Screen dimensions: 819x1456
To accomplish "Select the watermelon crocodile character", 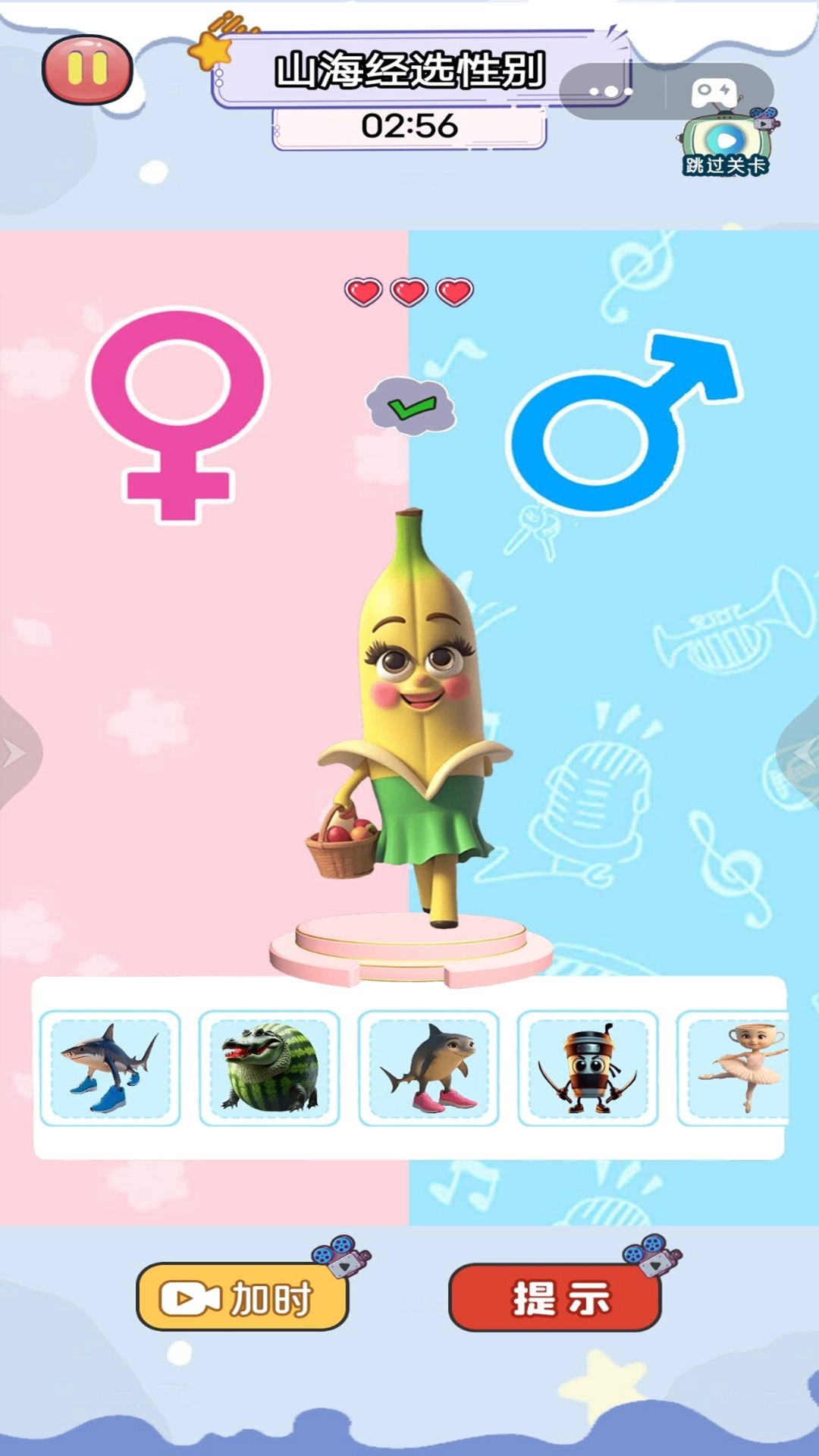I will click(x=269, y=1068).
